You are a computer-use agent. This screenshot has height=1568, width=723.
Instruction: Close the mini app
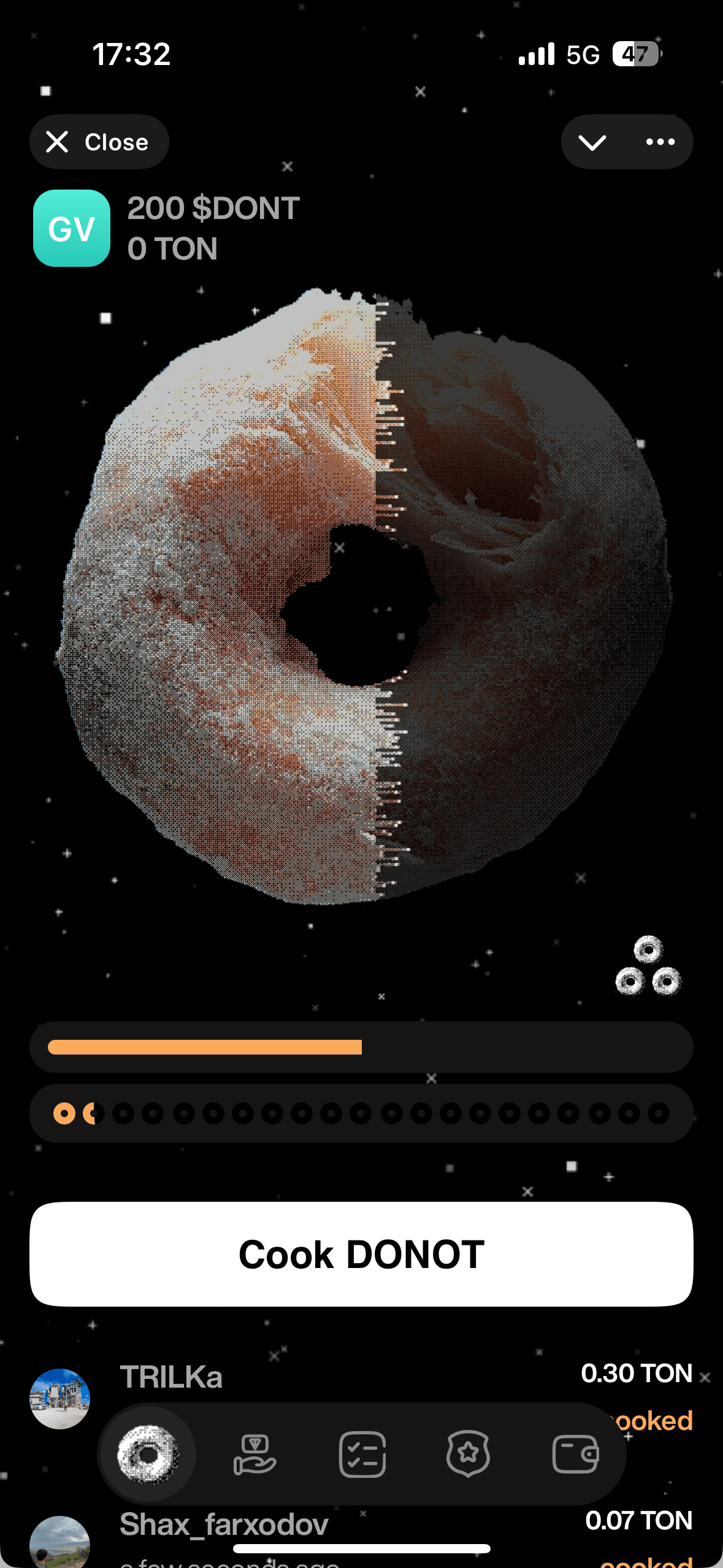[99, 142]
